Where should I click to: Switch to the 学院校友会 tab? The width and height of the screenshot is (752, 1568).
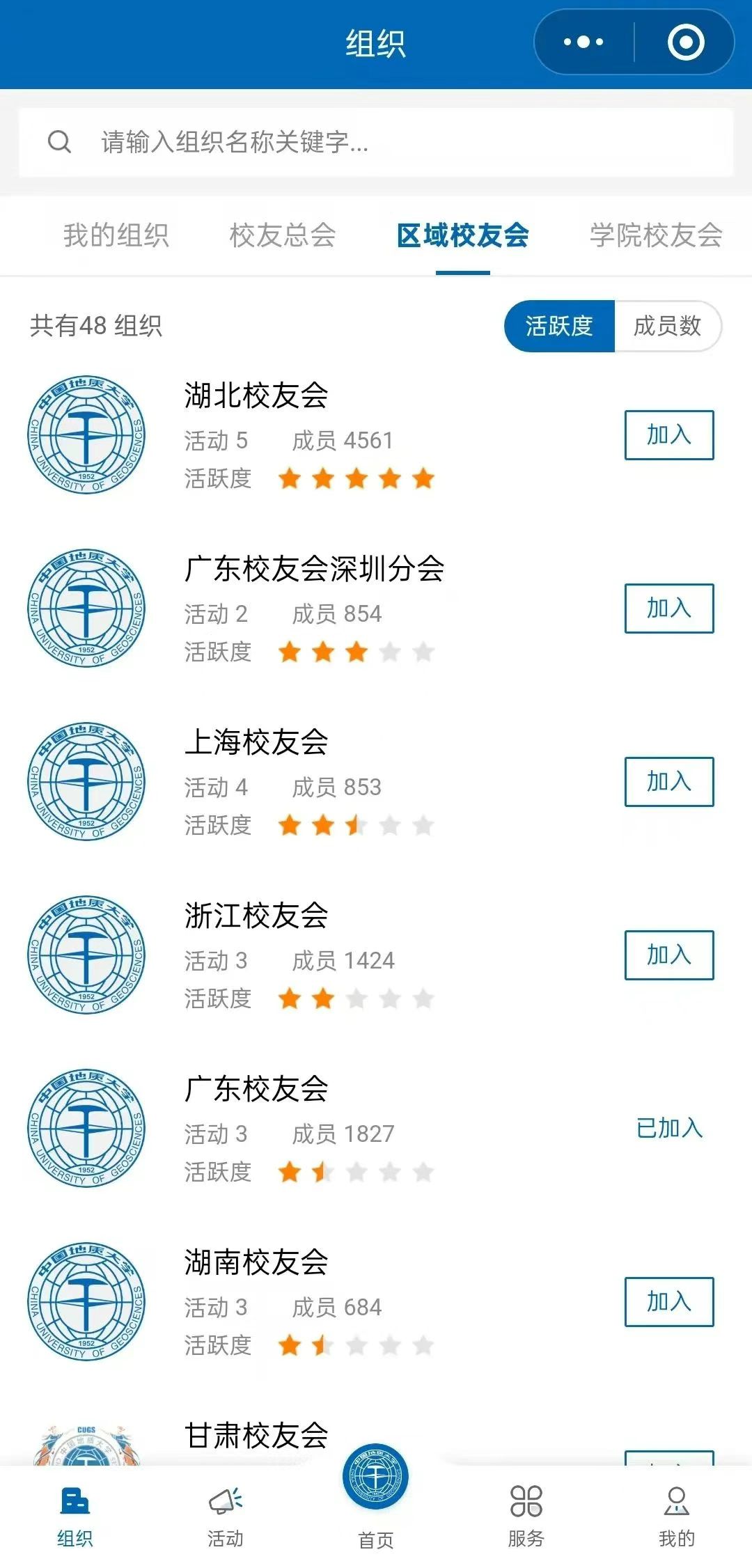click(x=656, y=235)
